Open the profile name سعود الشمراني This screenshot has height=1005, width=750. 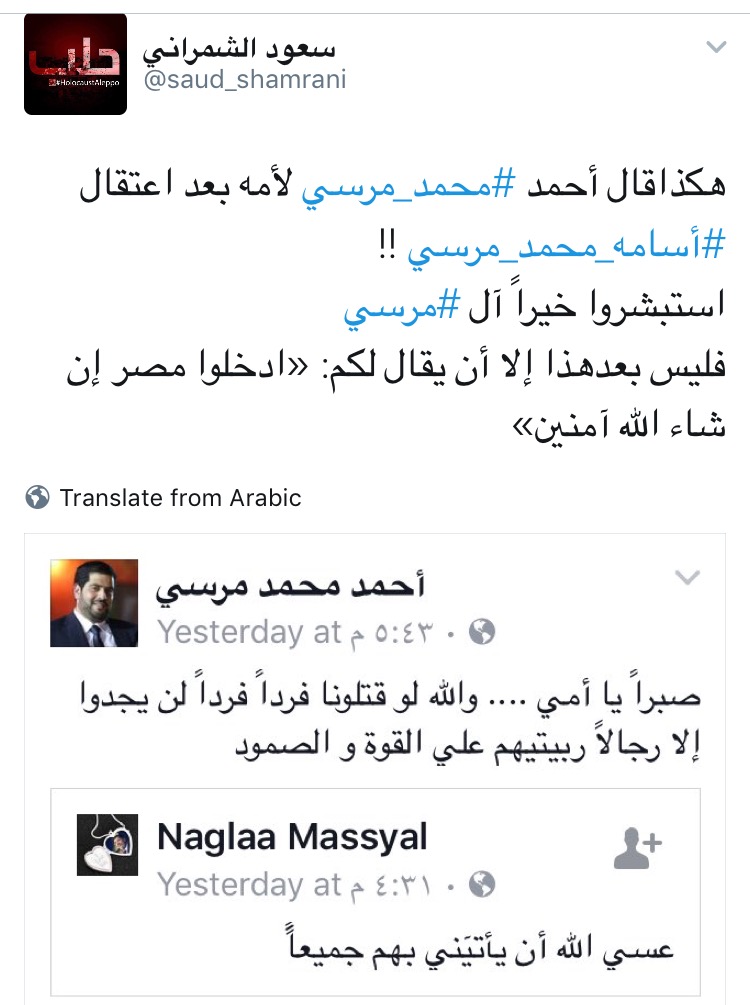[239, 47]
